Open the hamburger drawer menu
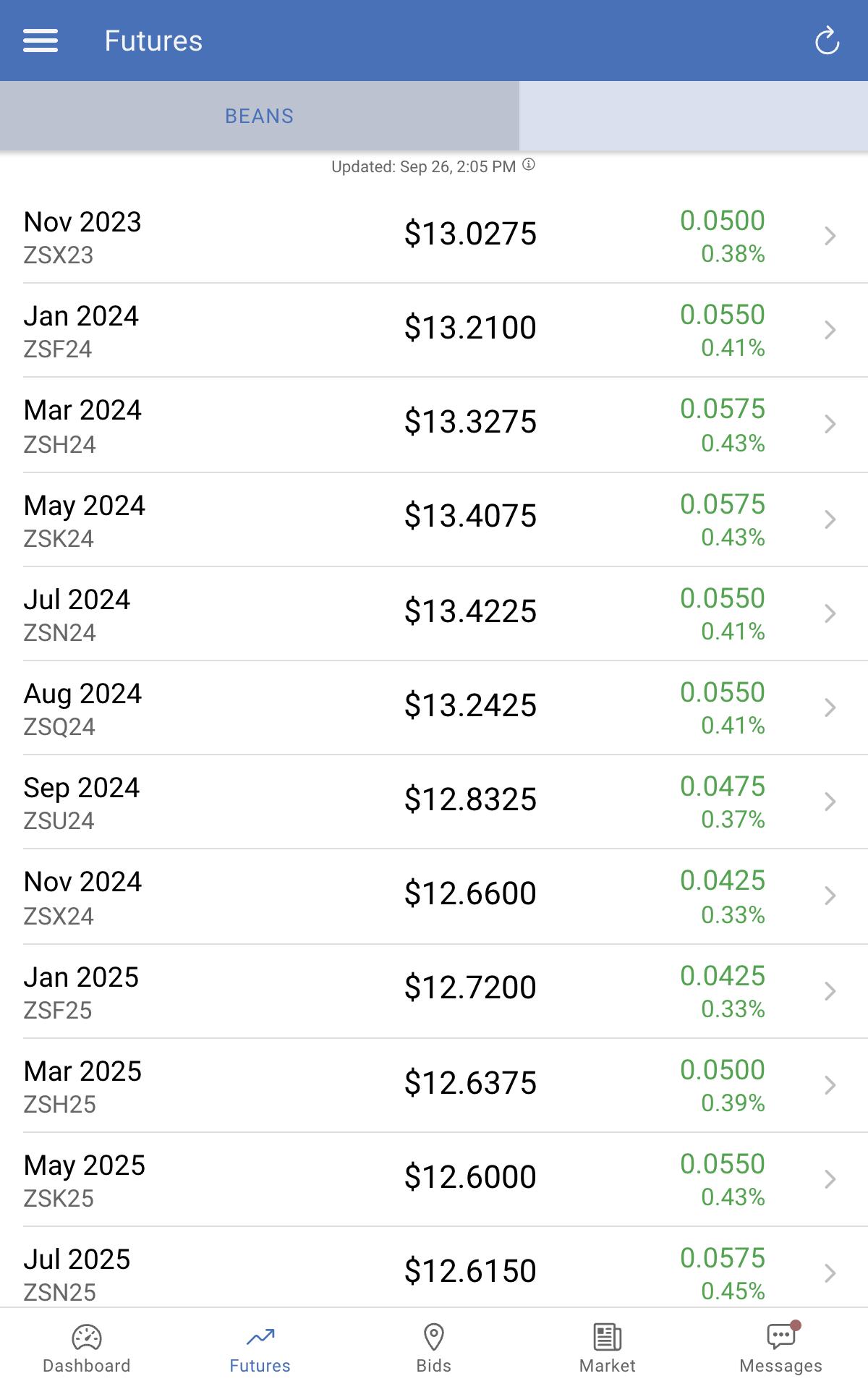 click(x=41, y=41)
